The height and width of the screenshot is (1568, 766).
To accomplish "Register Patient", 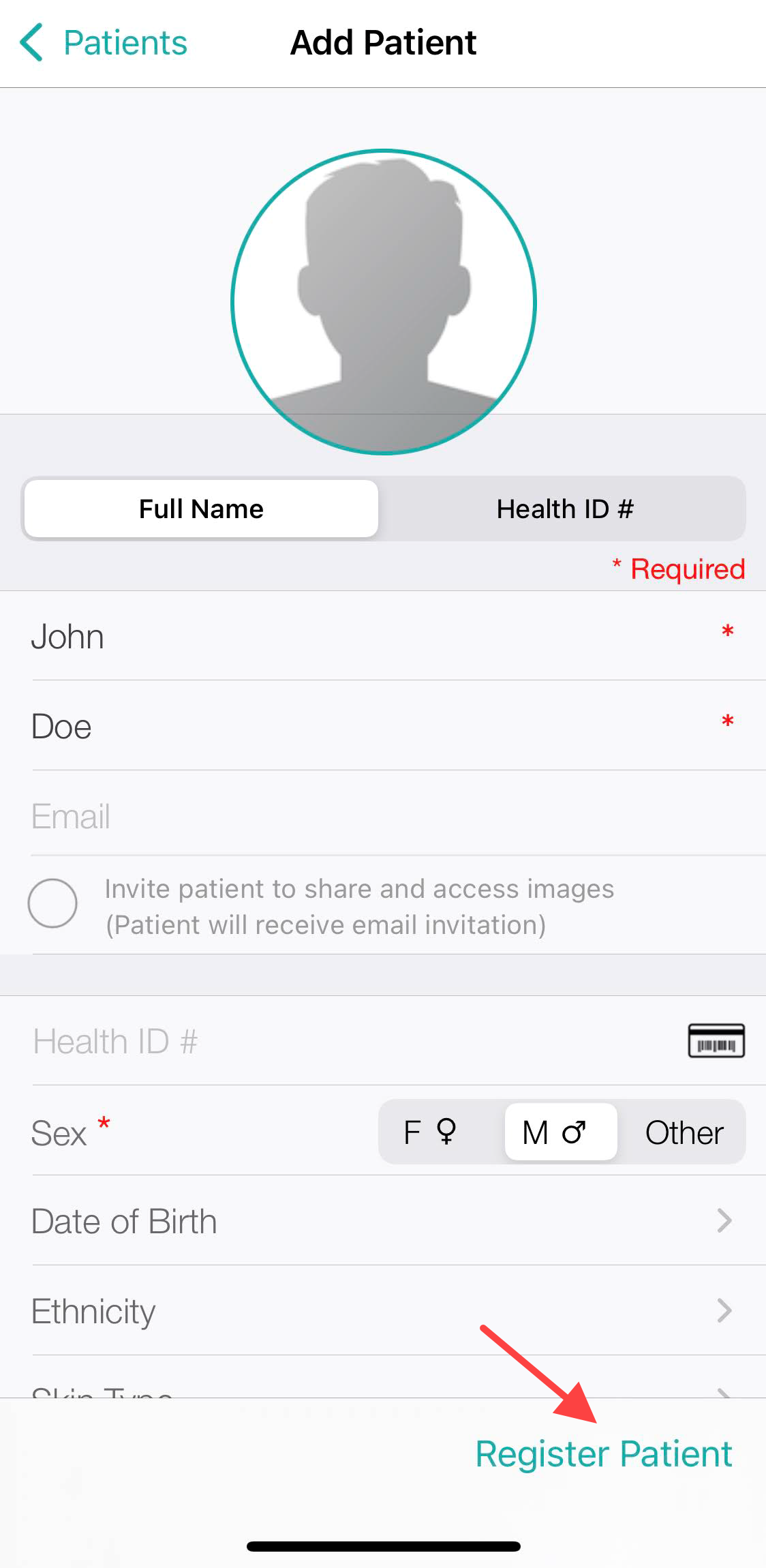I will click(x=604, y=1454).
